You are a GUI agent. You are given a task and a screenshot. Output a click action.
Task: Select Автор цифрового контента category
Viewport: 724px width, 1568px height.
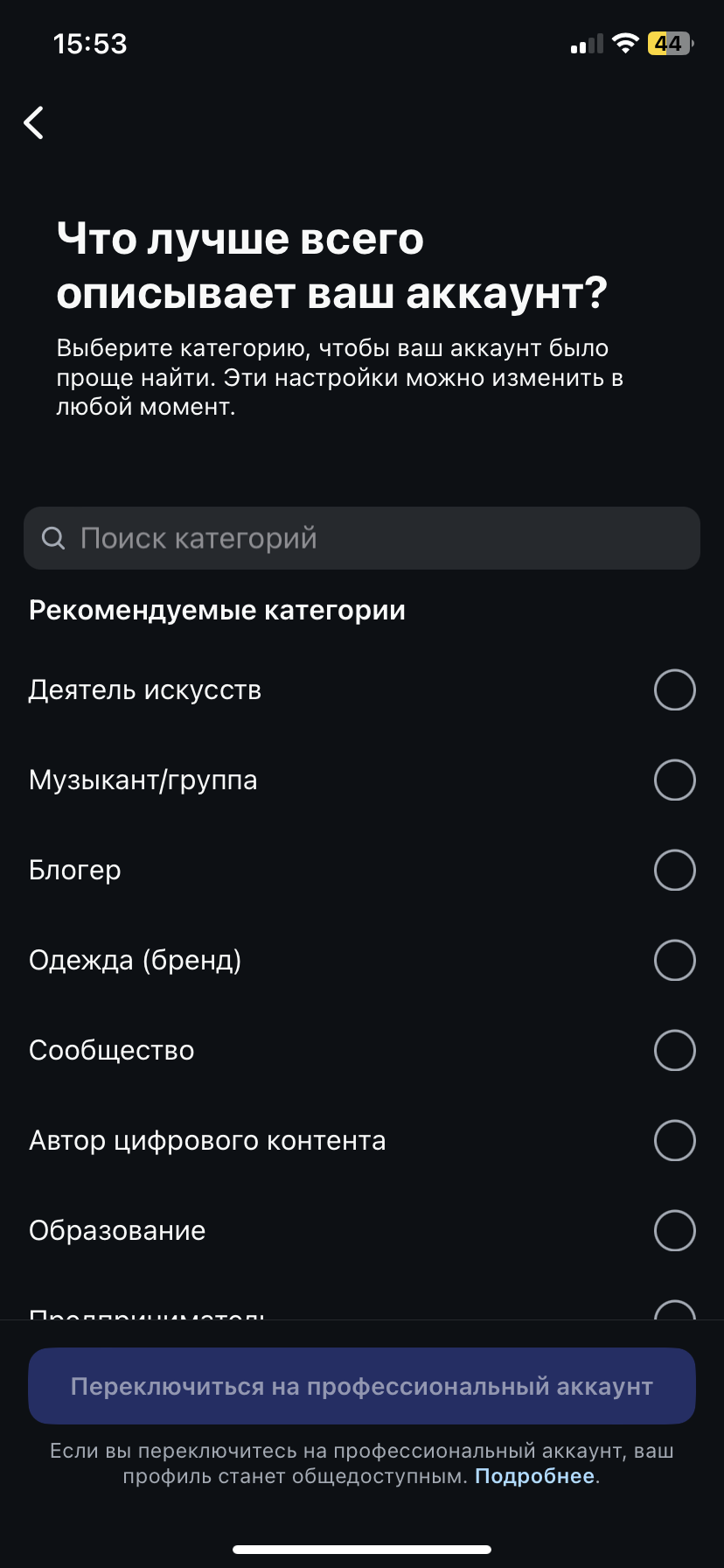[x=674, y=1141]
